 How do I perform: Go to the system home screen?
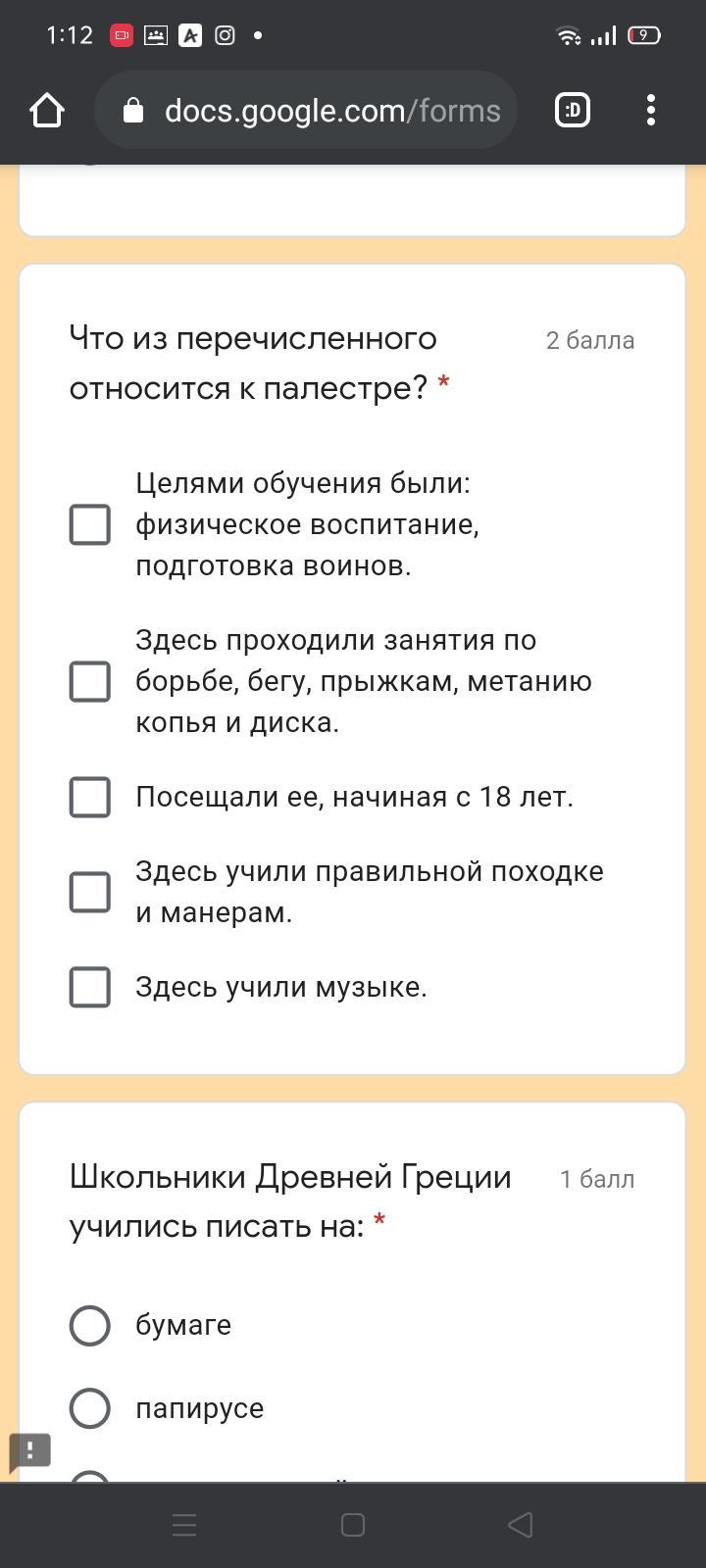(353, 1525)
